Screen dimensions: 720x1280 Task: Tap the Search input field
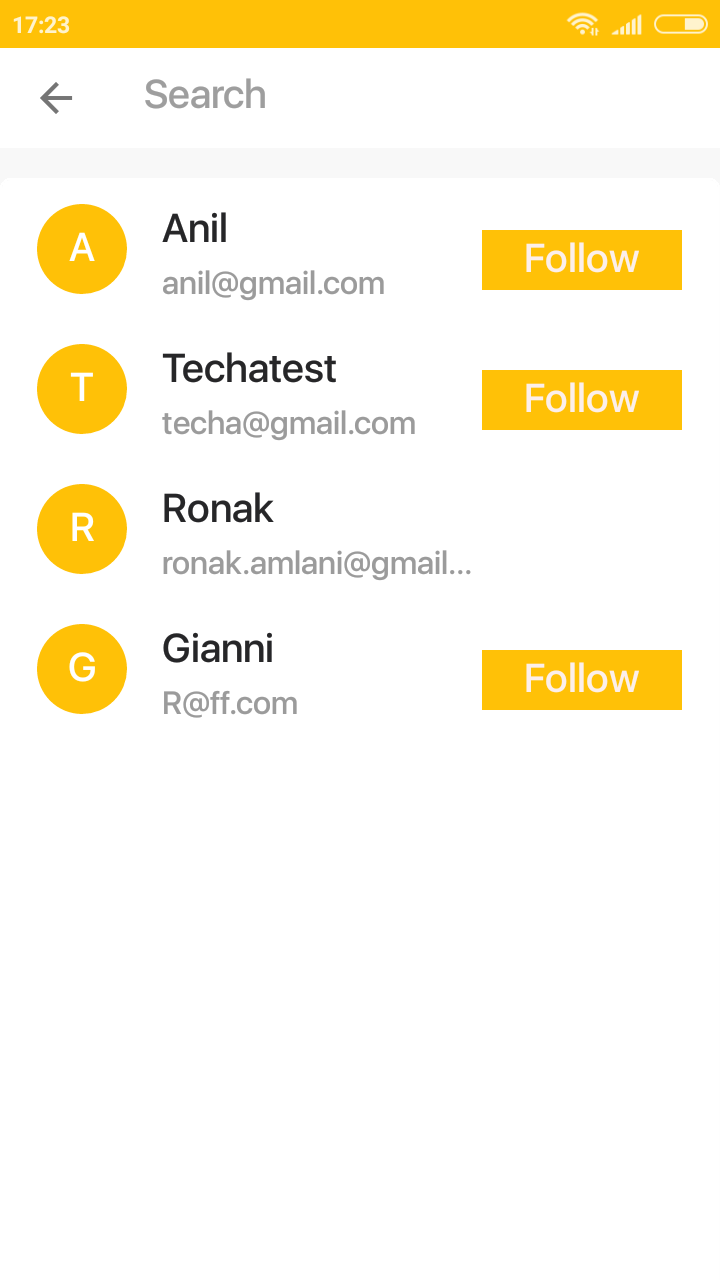(x=400, y=96)
